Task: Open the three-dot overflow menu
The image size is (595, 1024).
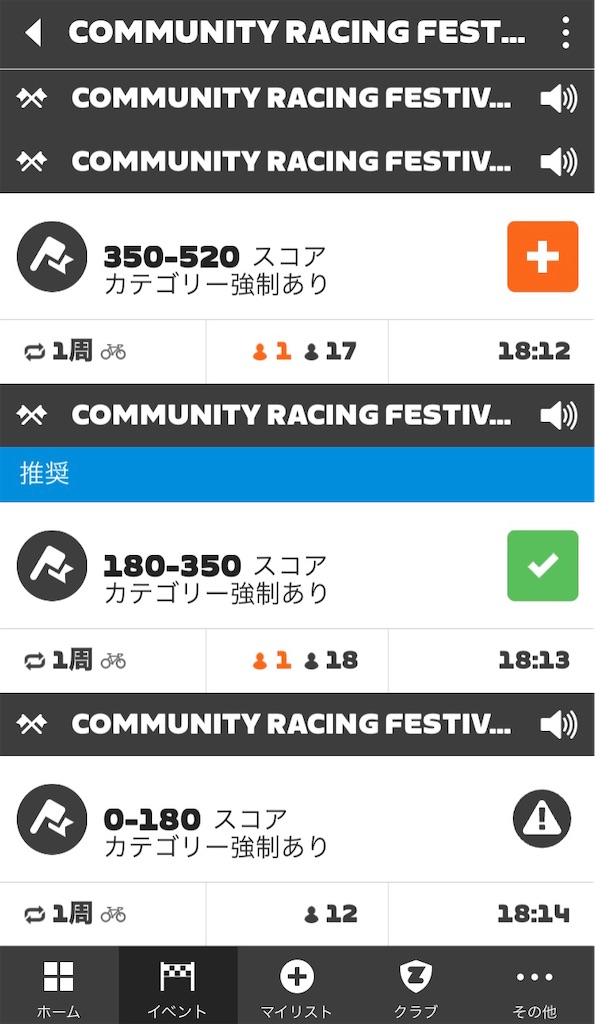Action: tap(566, 33)
